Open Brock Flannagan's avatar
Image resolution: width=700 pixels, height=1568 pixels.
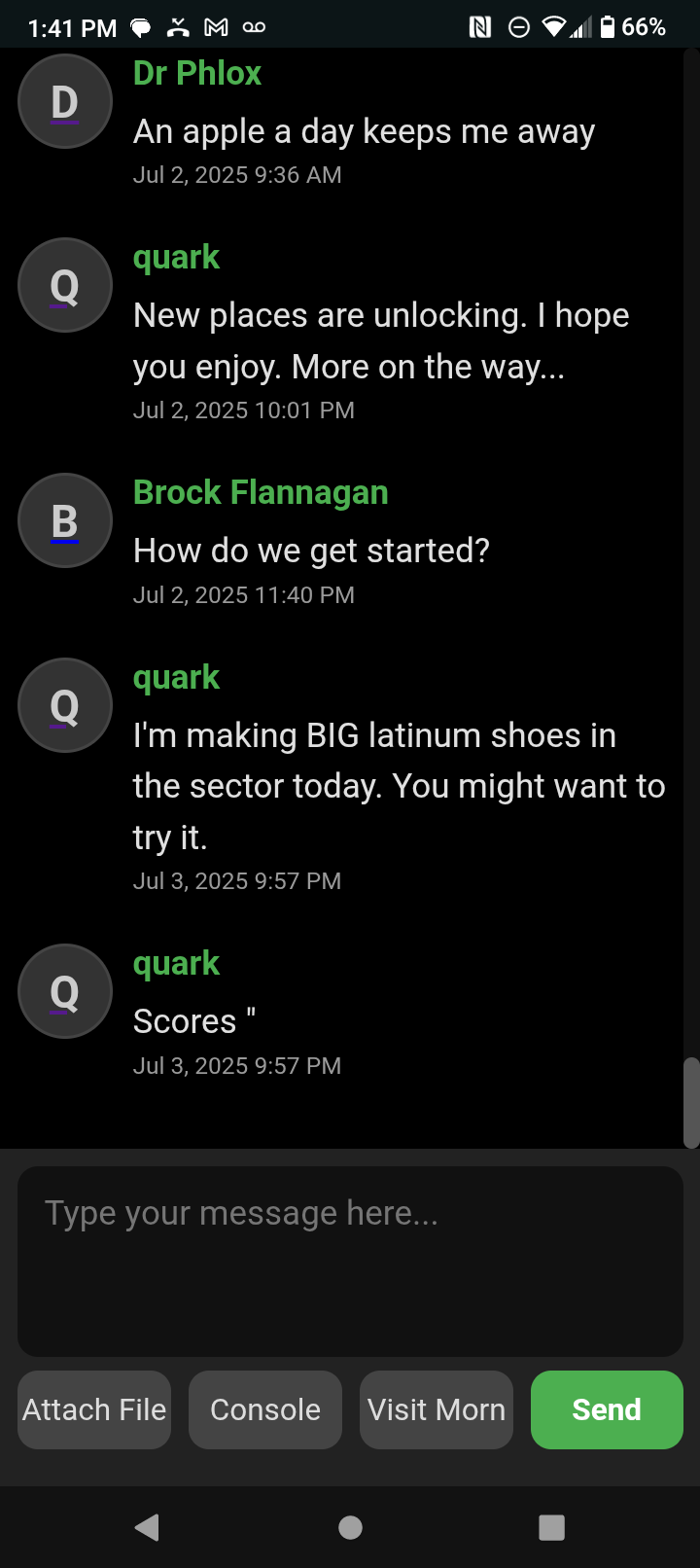pyautogui.click(x=65, y=520)
